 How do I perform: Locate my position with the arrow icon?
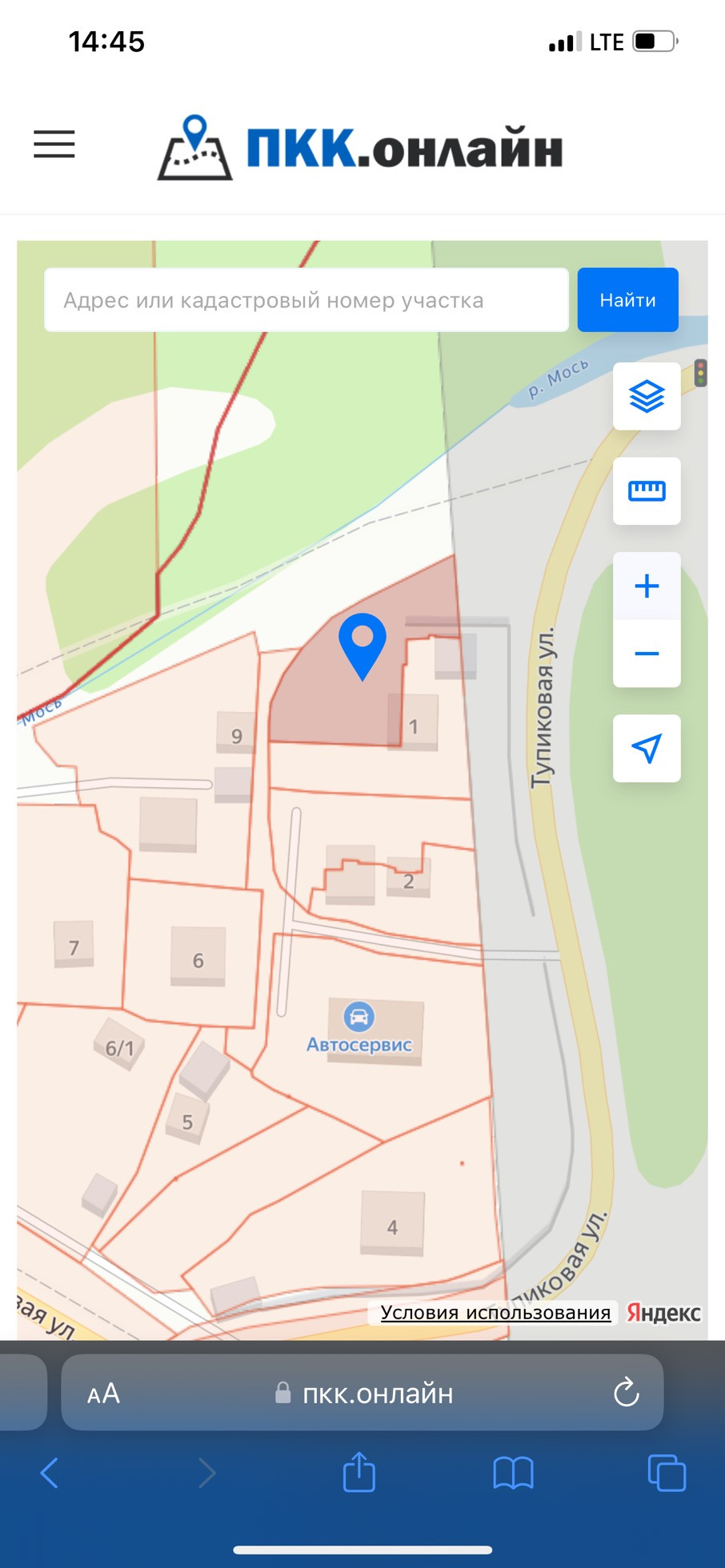point(647,748)
